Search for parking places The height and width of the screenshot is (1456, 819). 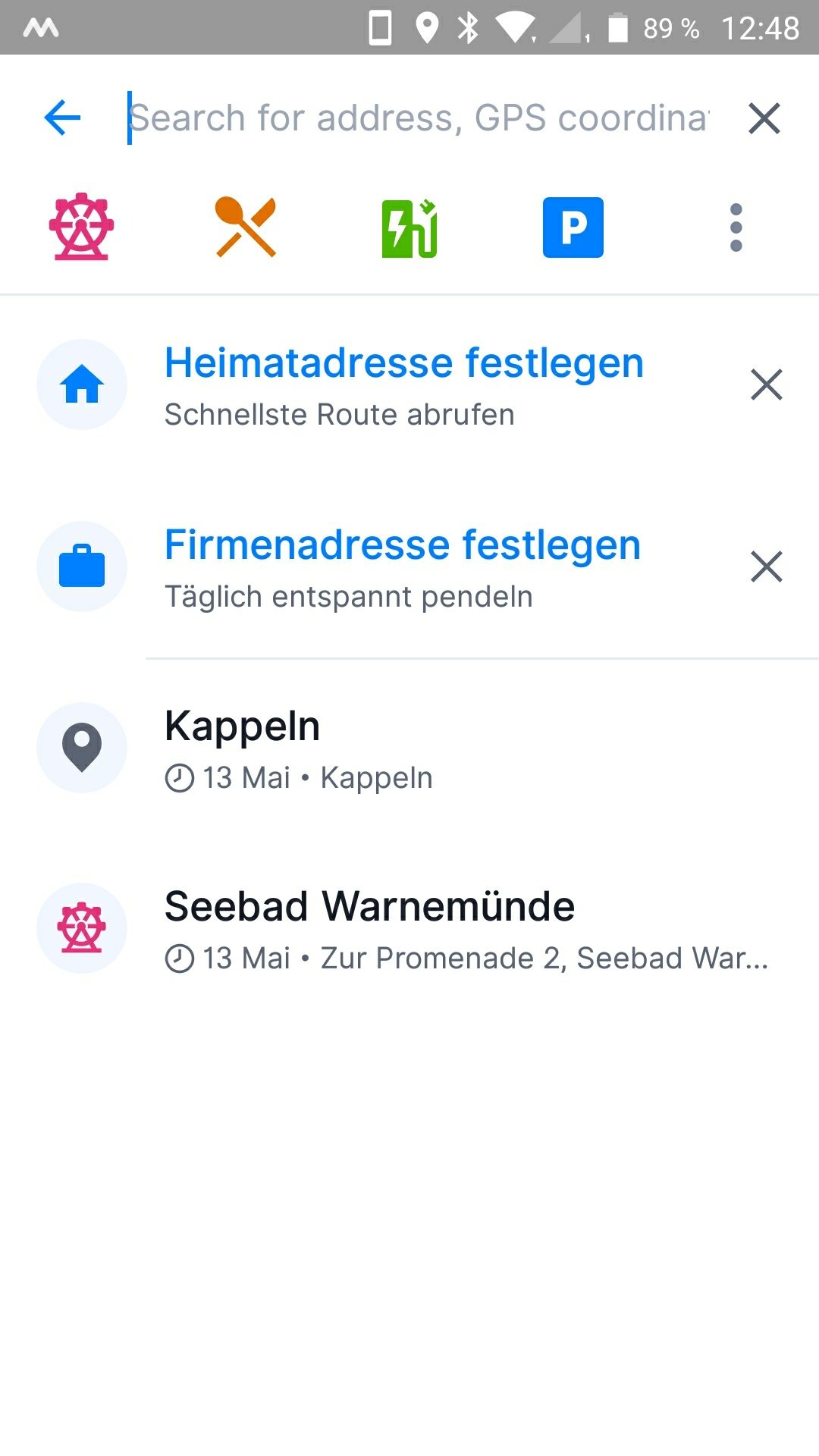coord(573,227)
